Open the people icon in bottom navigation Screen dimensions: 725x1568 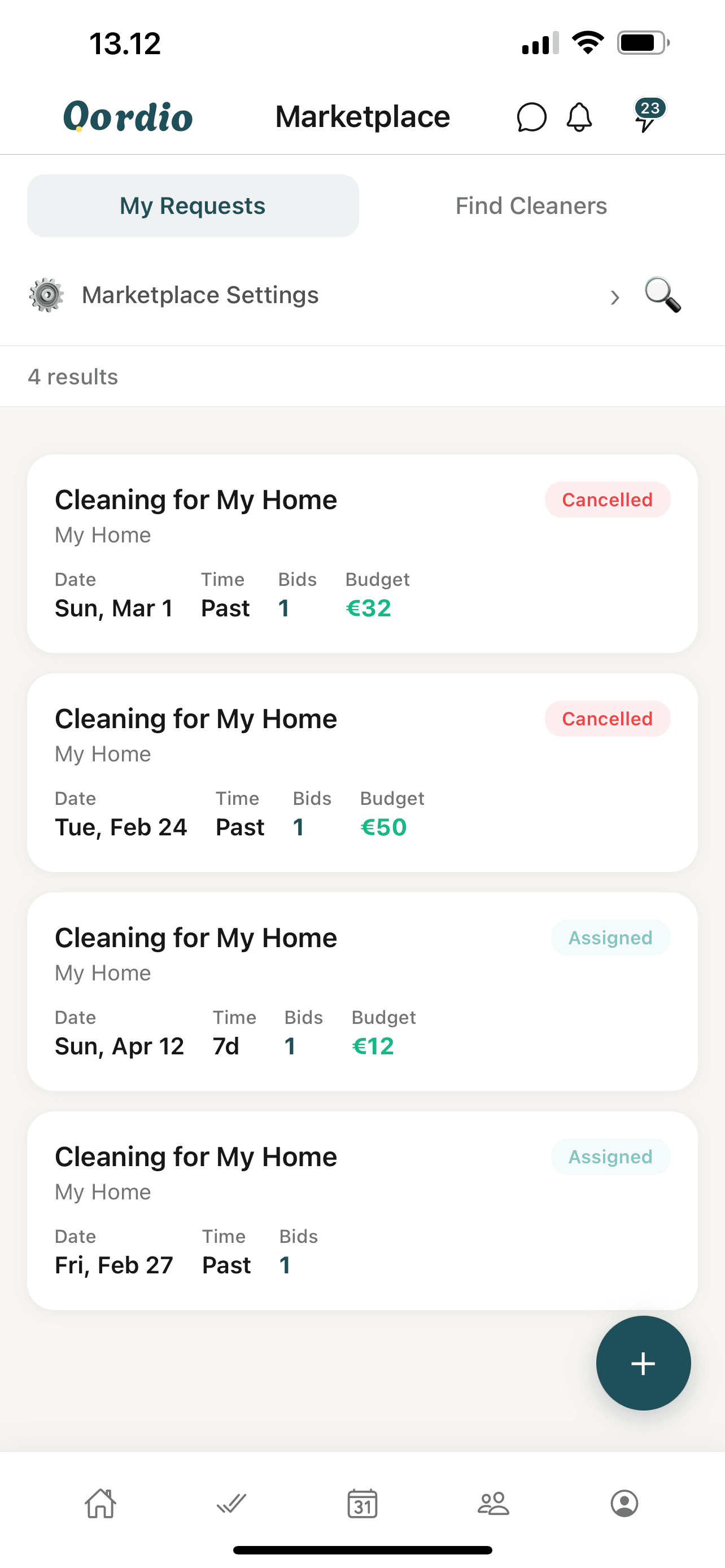point(492,1504)
